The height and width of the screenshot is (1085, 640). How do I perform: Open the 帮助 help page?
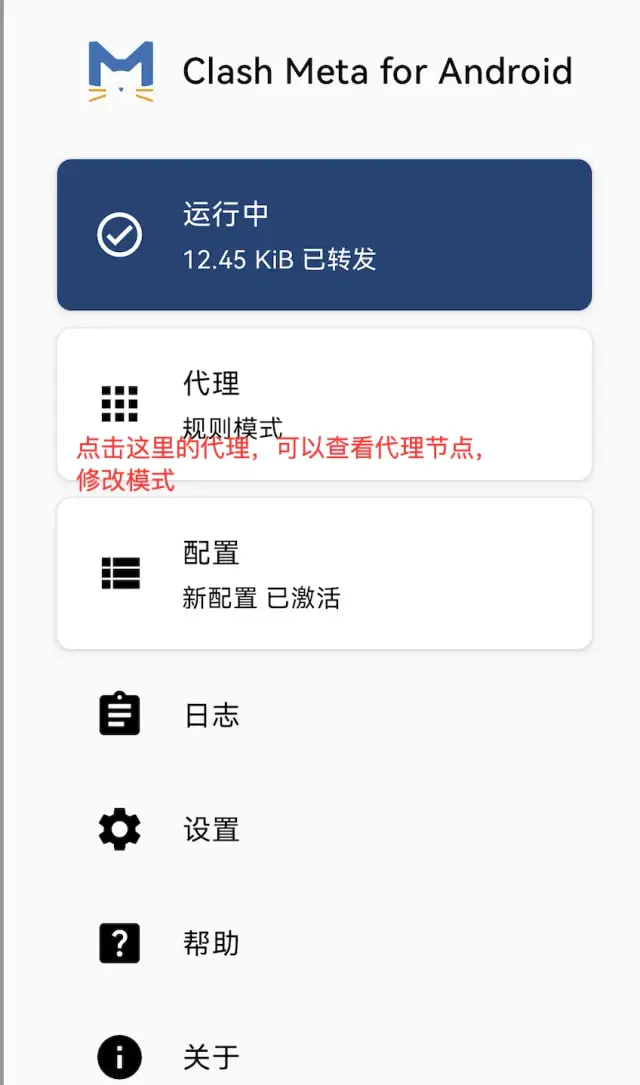click(212, 943)
